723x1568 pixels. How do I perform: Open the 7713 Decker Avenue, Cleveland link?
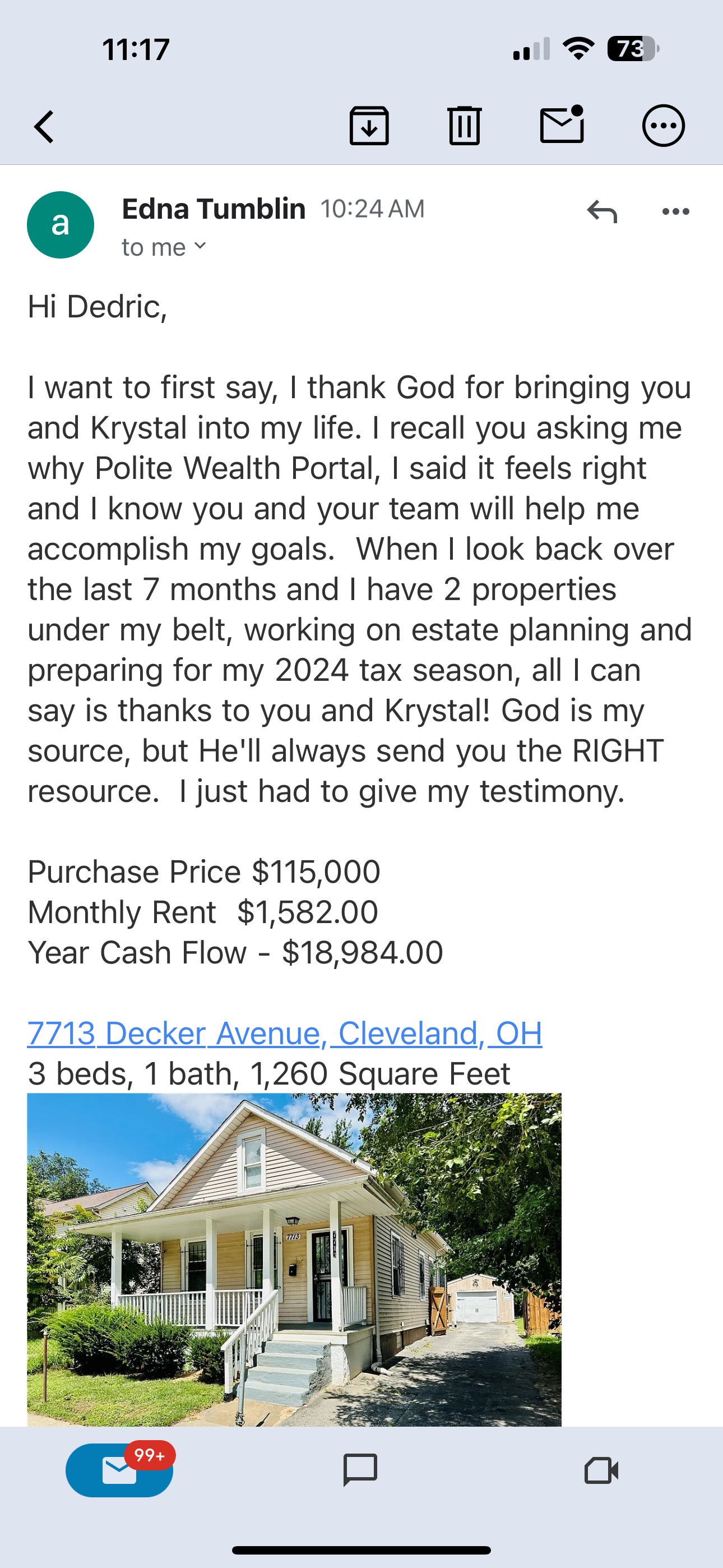(x=285, y=1034)
